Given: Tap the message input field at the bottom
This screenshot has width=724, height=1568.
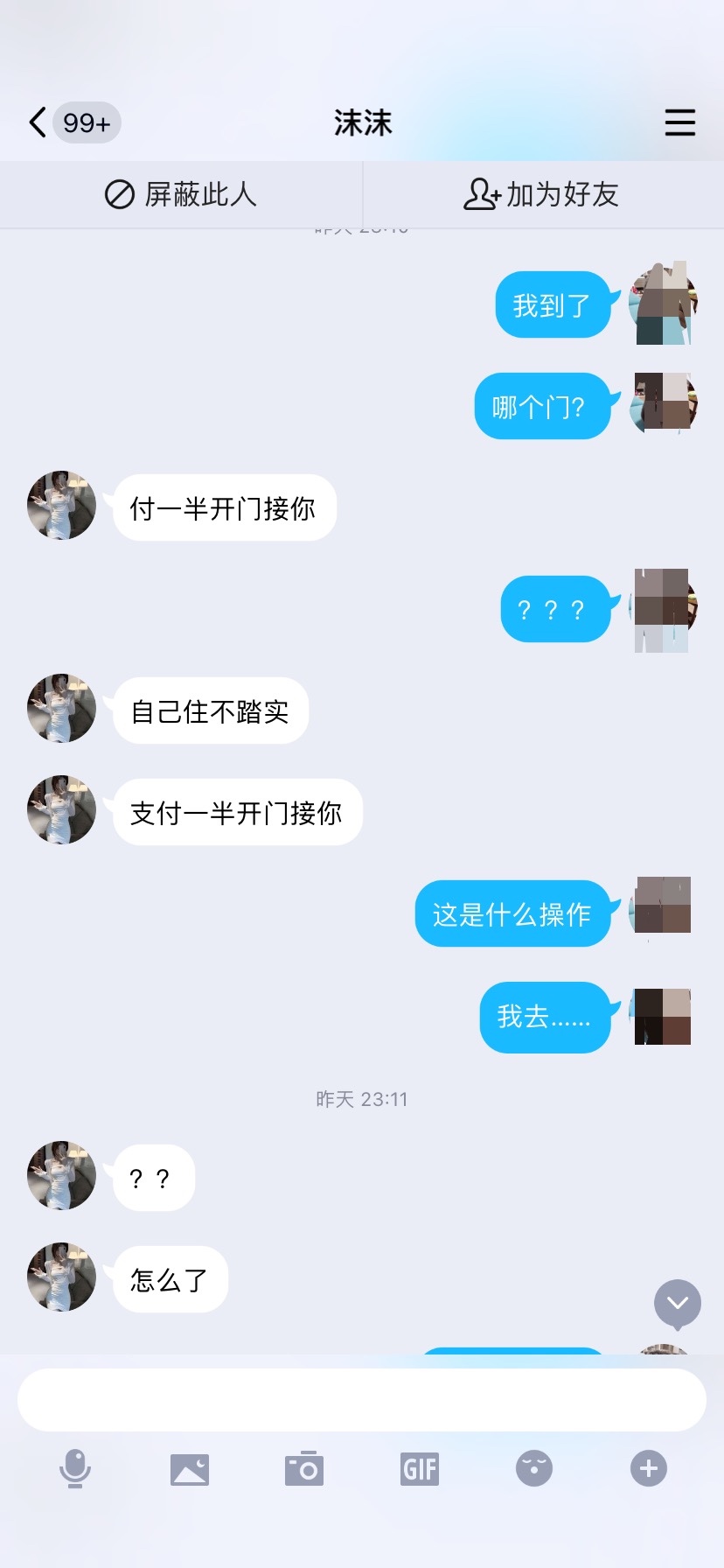Looking at the screenshot, I should pyautogui.click(x=362, y=1398).
